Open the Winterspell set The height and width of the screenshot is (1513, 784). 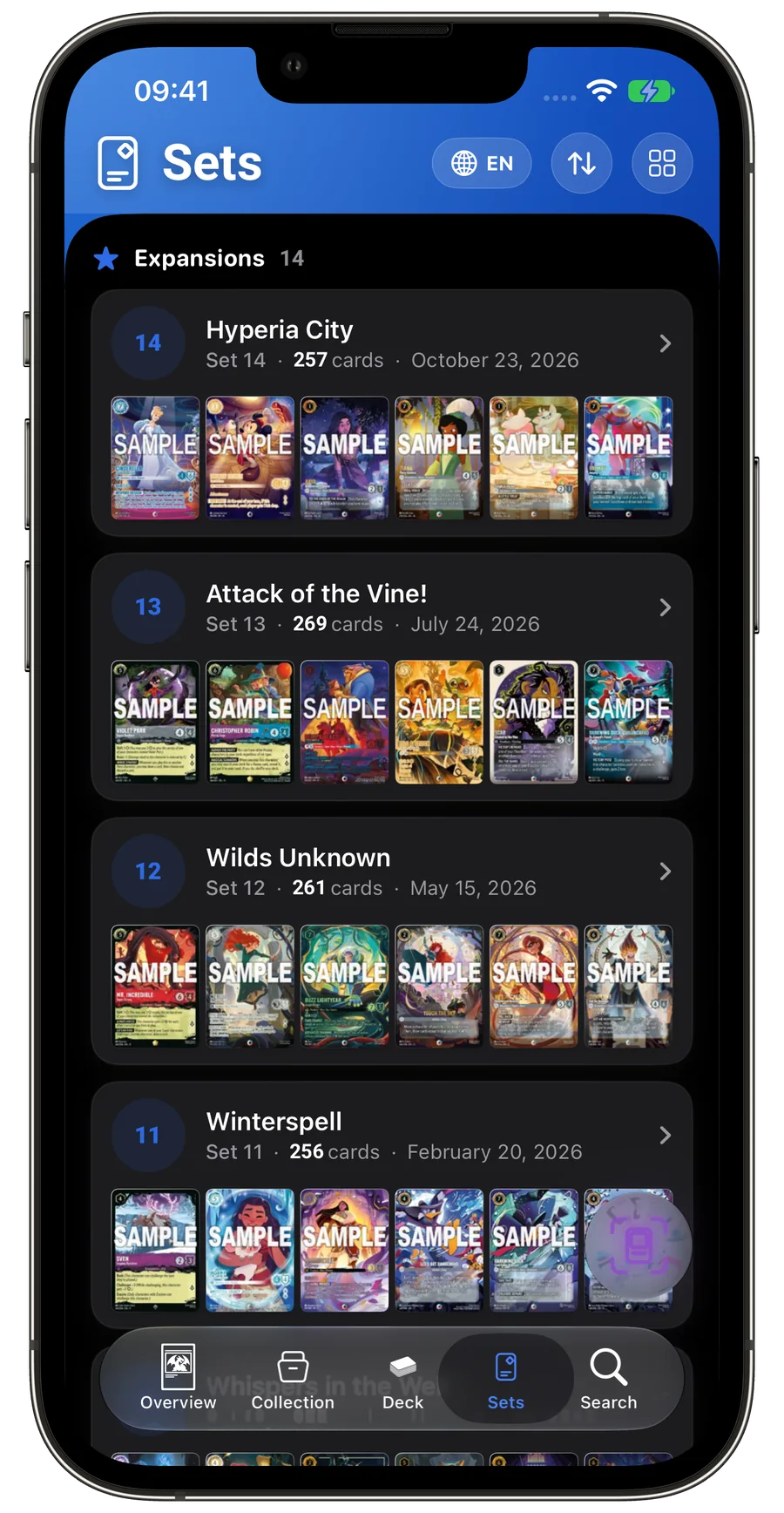pyautogui.click(x=392, y=1136)
